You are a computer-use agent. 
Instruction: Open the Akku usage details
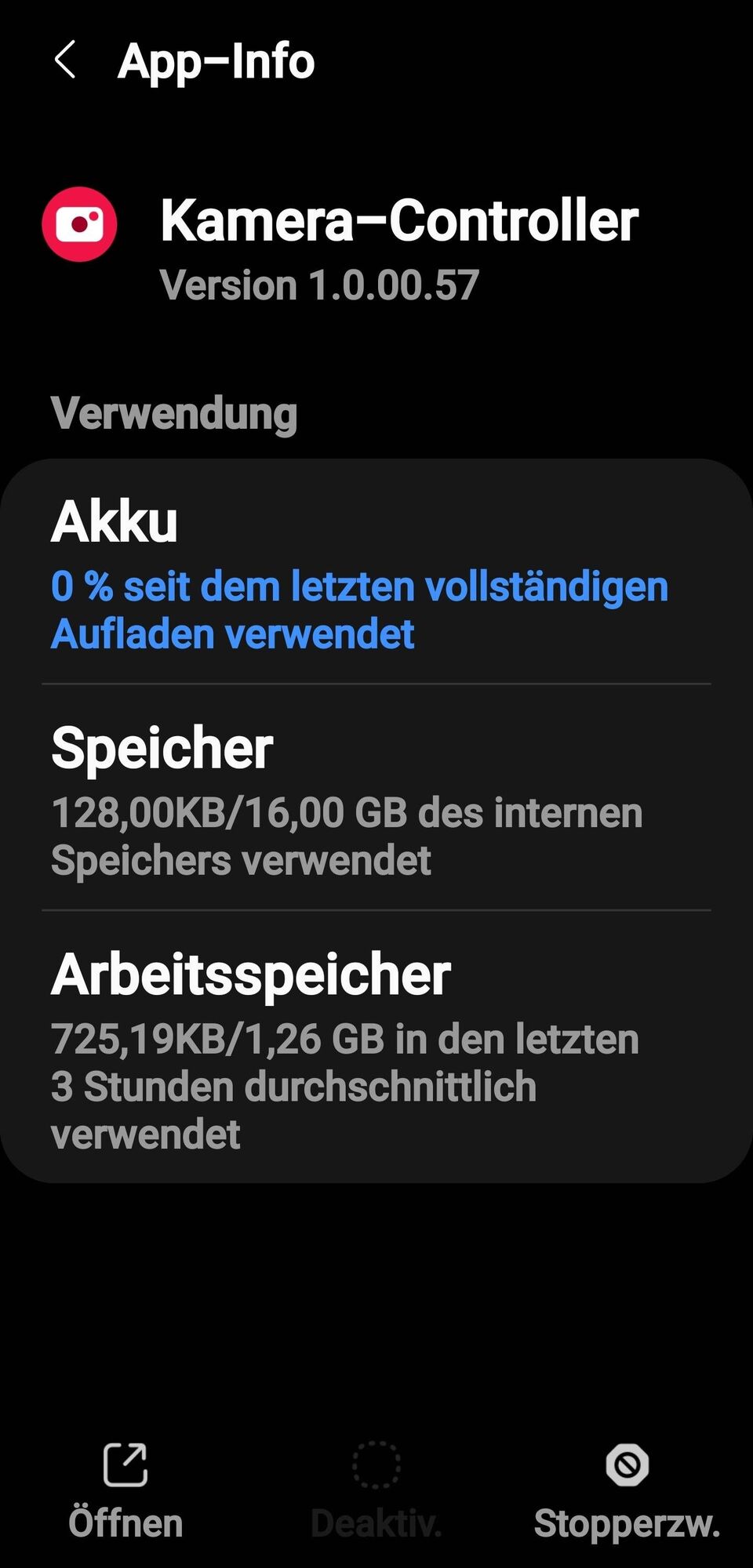point(375,574)
